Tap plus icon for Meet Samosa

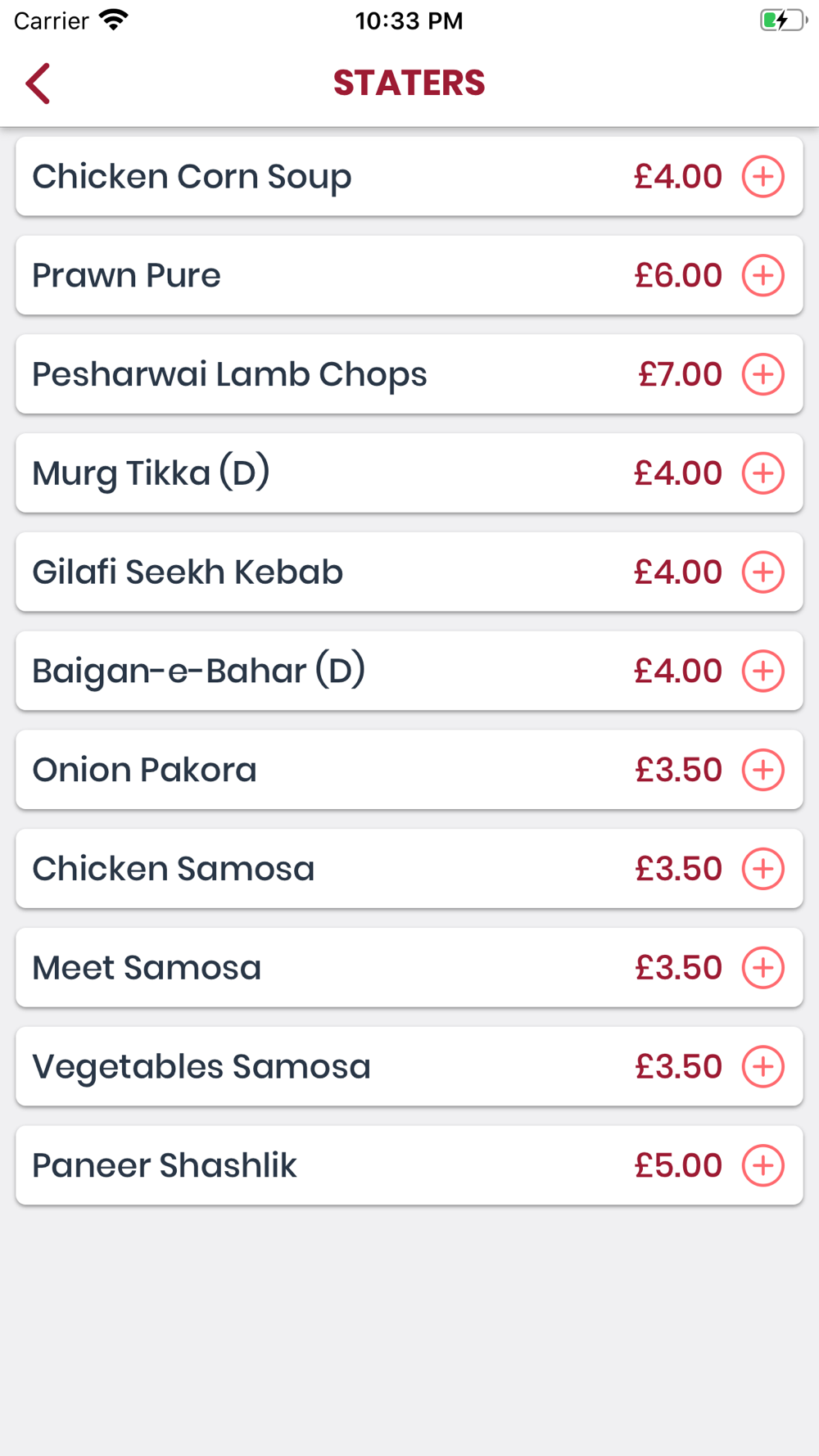(763, 967)
